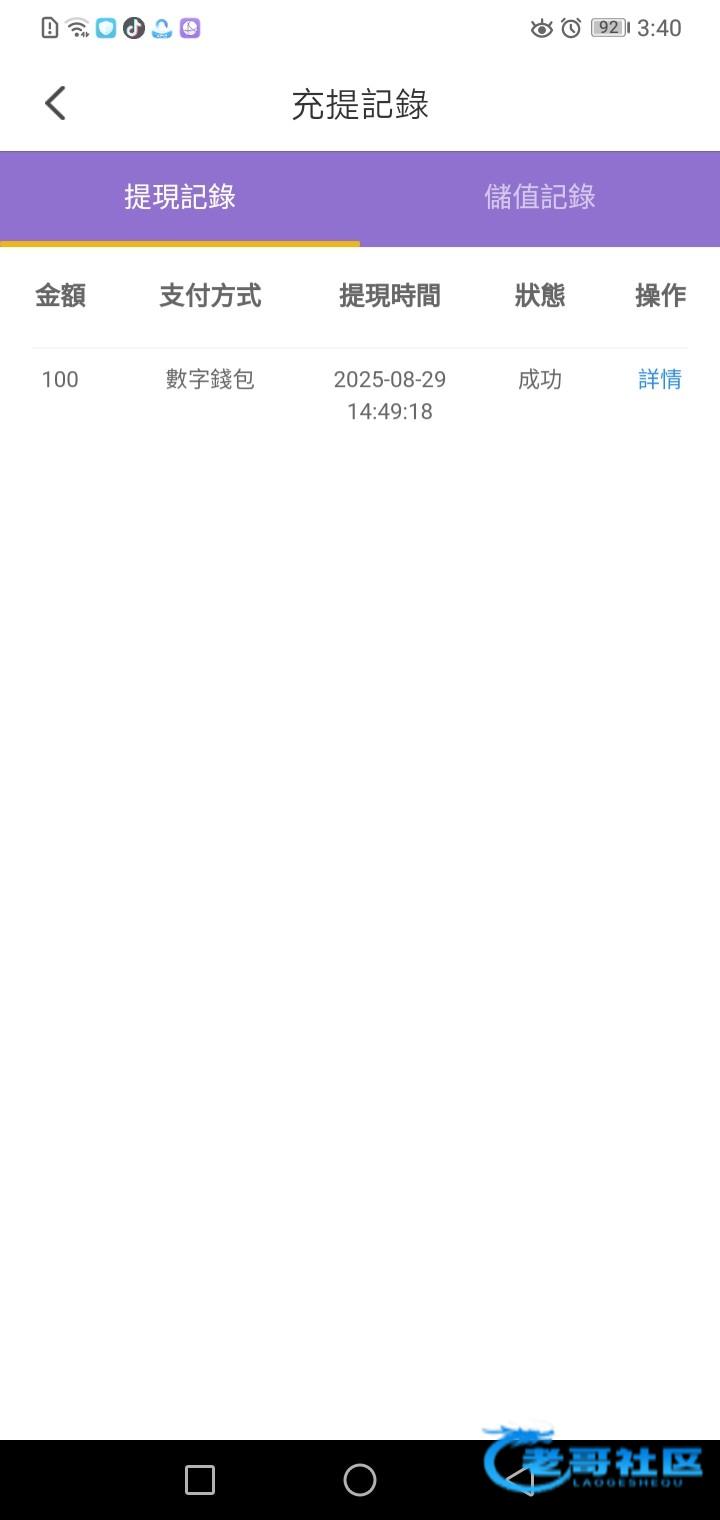Image resolution: width=720 pixels, height=1520 pixels.
Task: Open recent apps via the square button
Action: pos(200,1480)
